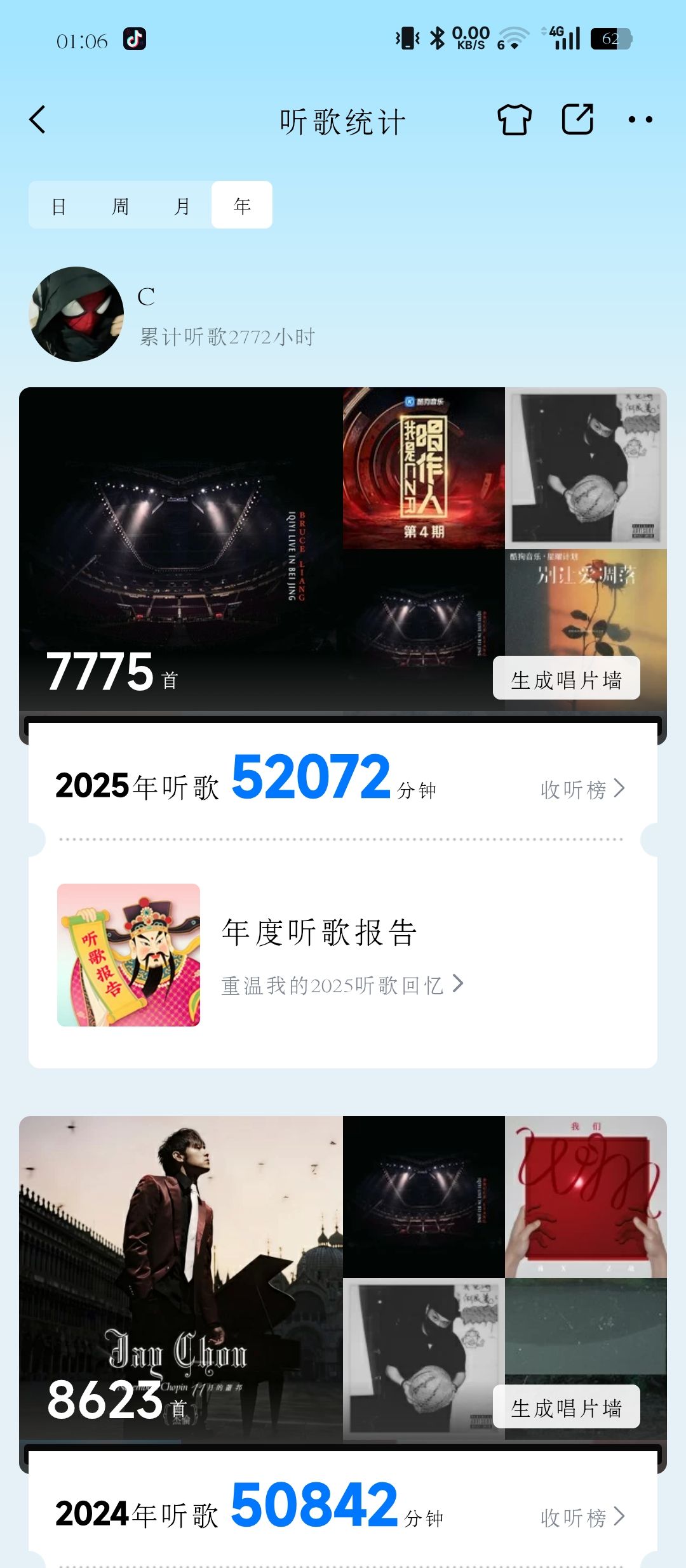Screen dimensions: 686x1568
Task: Select the 年 tab
Action: pyautogui.click(x=242, y=205)
